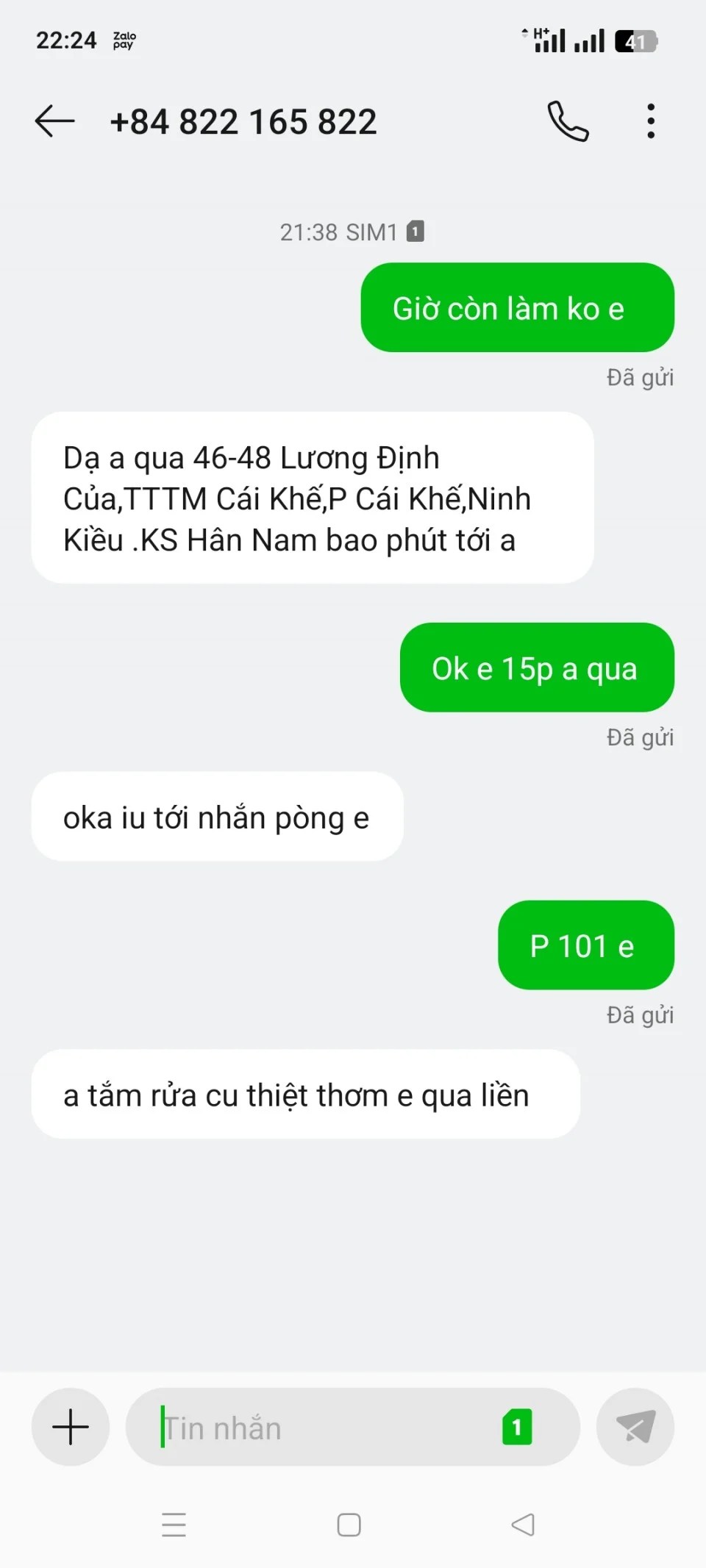Switch SIM with the green SIM 1 icon
Screen dimensions: 706x1568
point(517,1427)
